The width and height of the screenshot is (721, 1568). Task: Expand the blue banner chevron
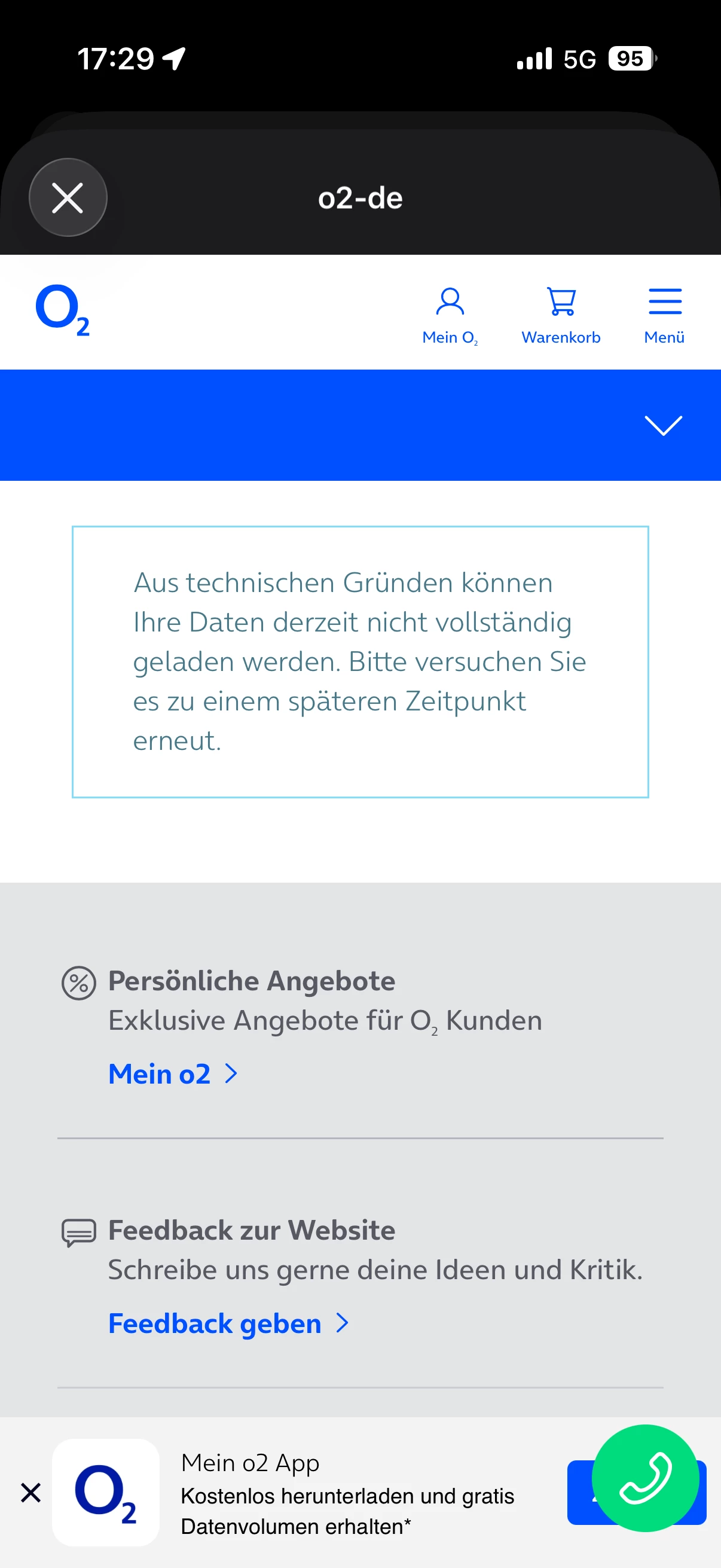(x=662, y=425)
